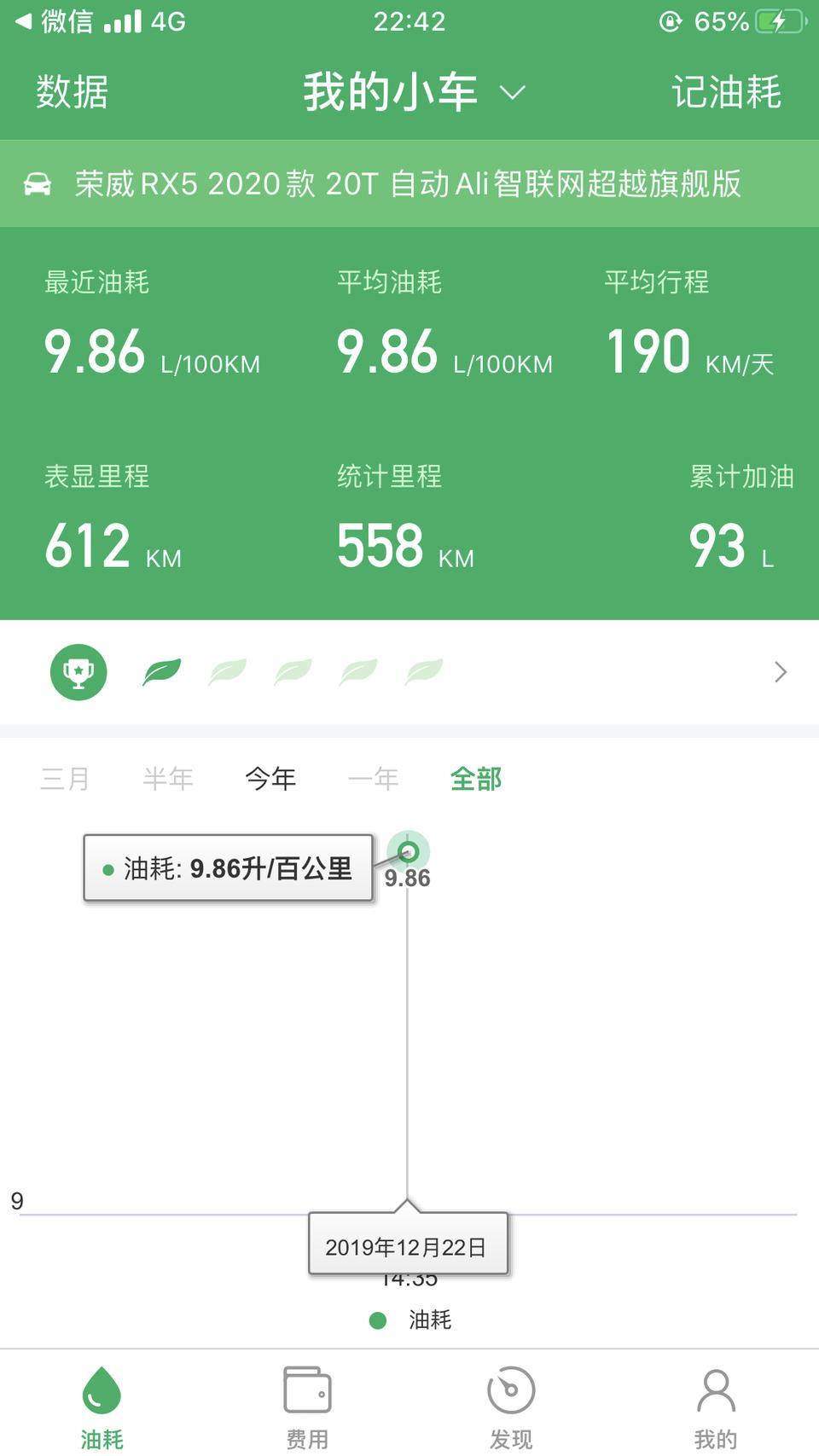
Task: Open the 数据 data page
Action: point(73,92)
